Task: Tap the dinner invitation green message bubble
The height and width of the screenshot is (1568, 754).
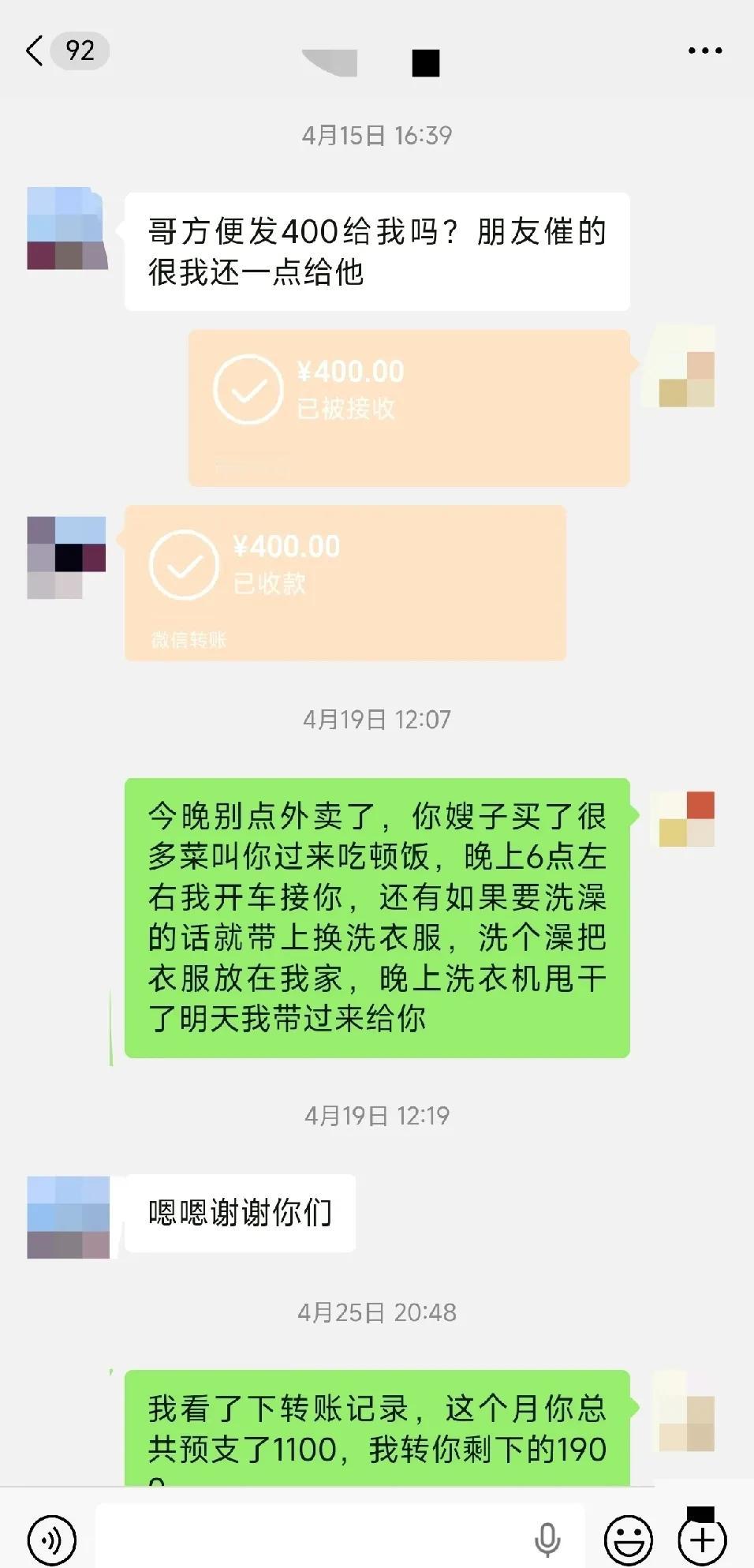Action: tap(377, 915)
